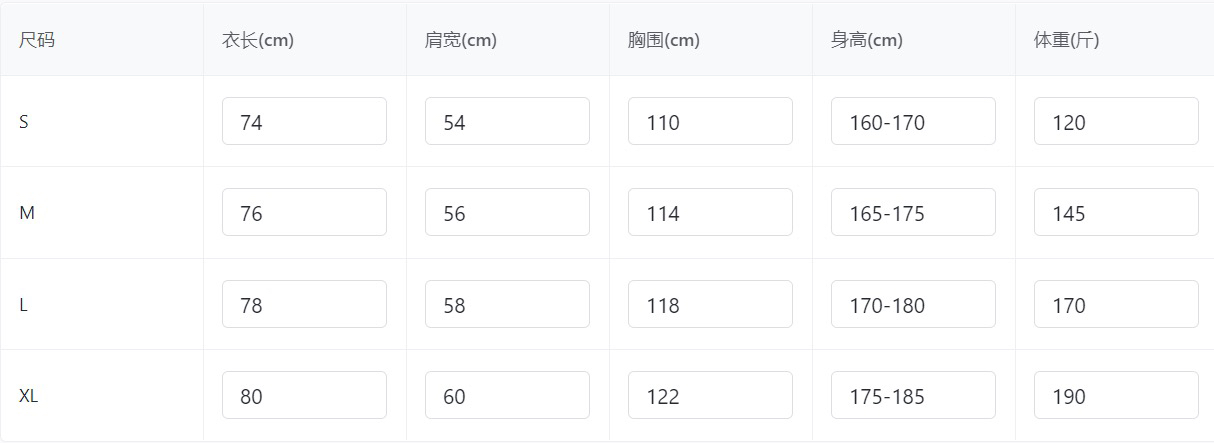This screenshot has height=443, width=1214.
Task: Select the L size shoulder width 58
Action: pyautogui.click(x=507, y=304)
